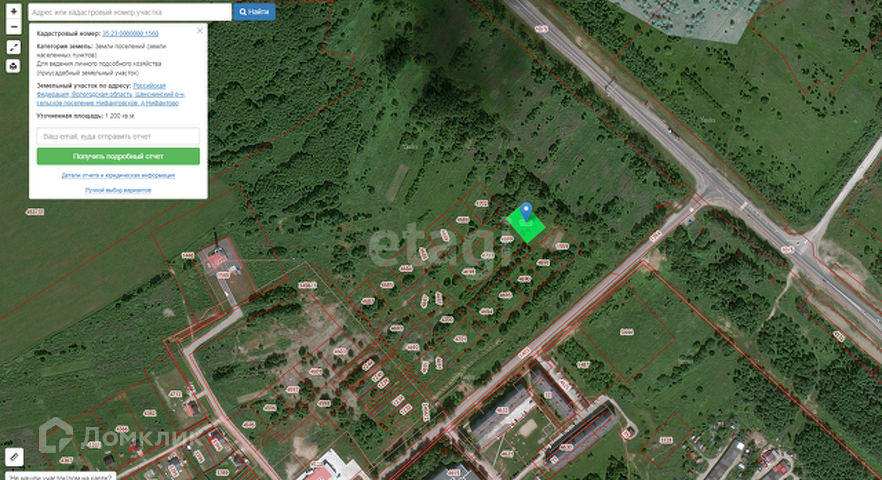Screen dimensions: 882x480
Task: Toggle fullscreen map view
Action: tap(13, 47)
